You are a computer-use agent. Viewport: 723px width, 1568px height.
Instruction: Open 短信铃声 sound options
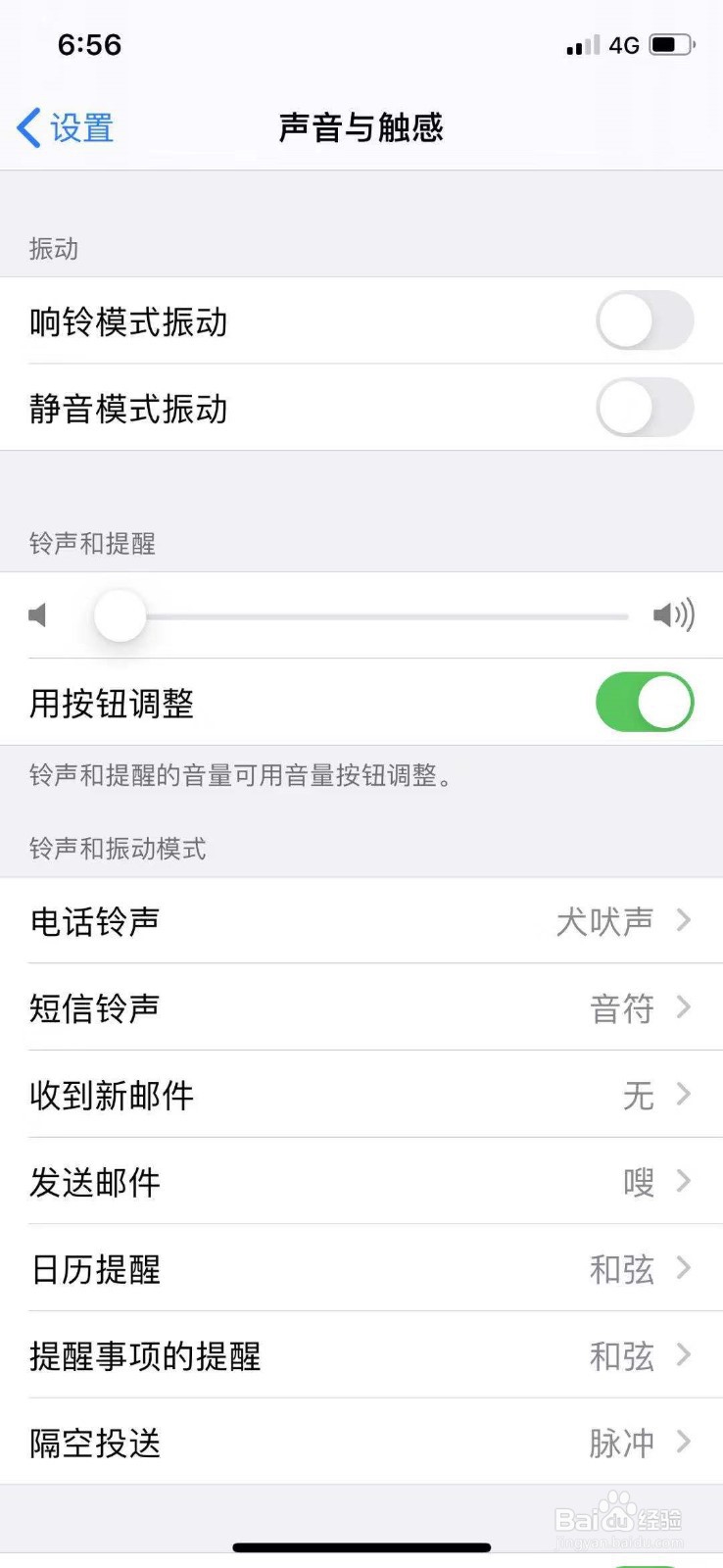[362, 1008]
